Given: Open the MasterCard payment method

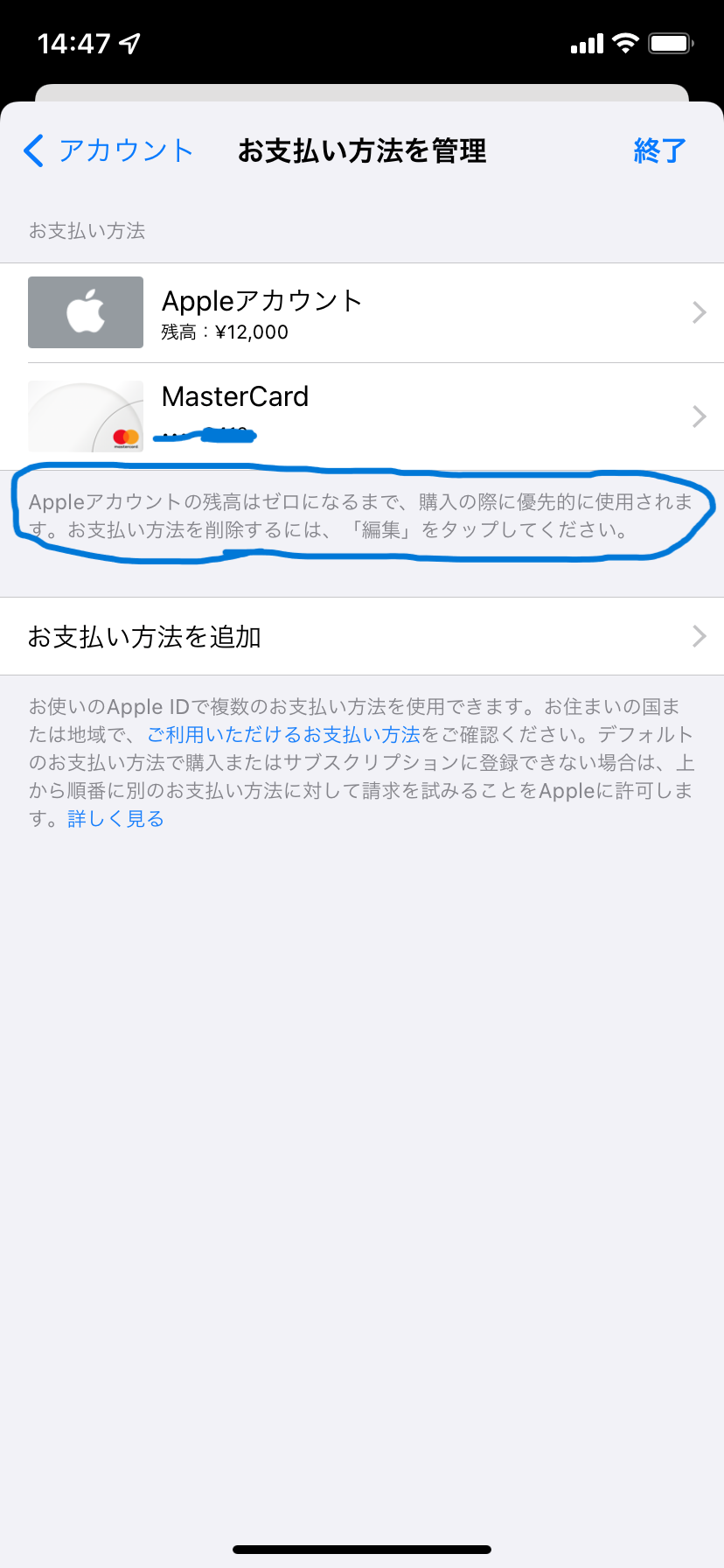Looking at the screenshot, I should 362,416.
